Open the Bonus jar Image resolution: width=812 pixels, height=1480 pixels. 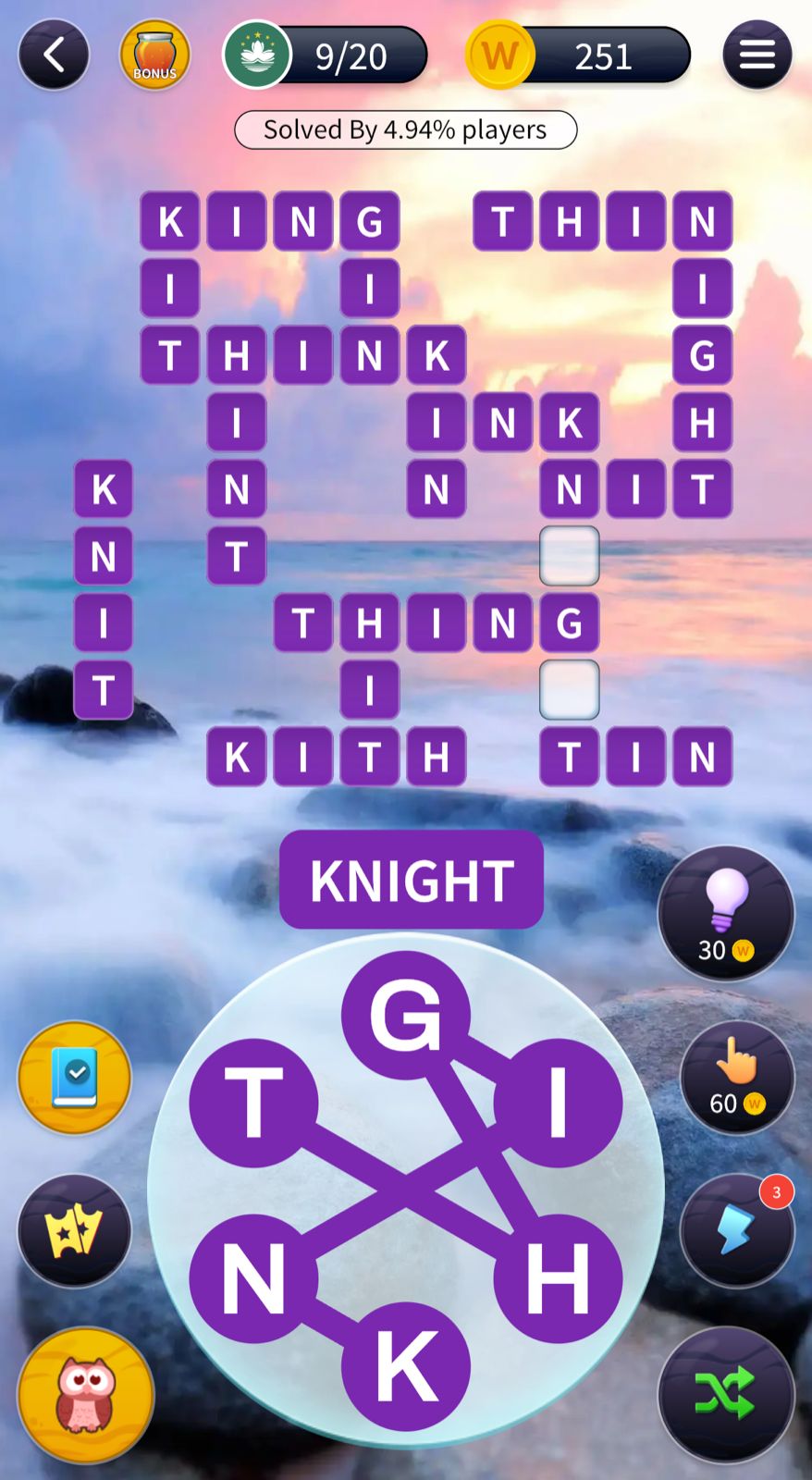(154, 55)
